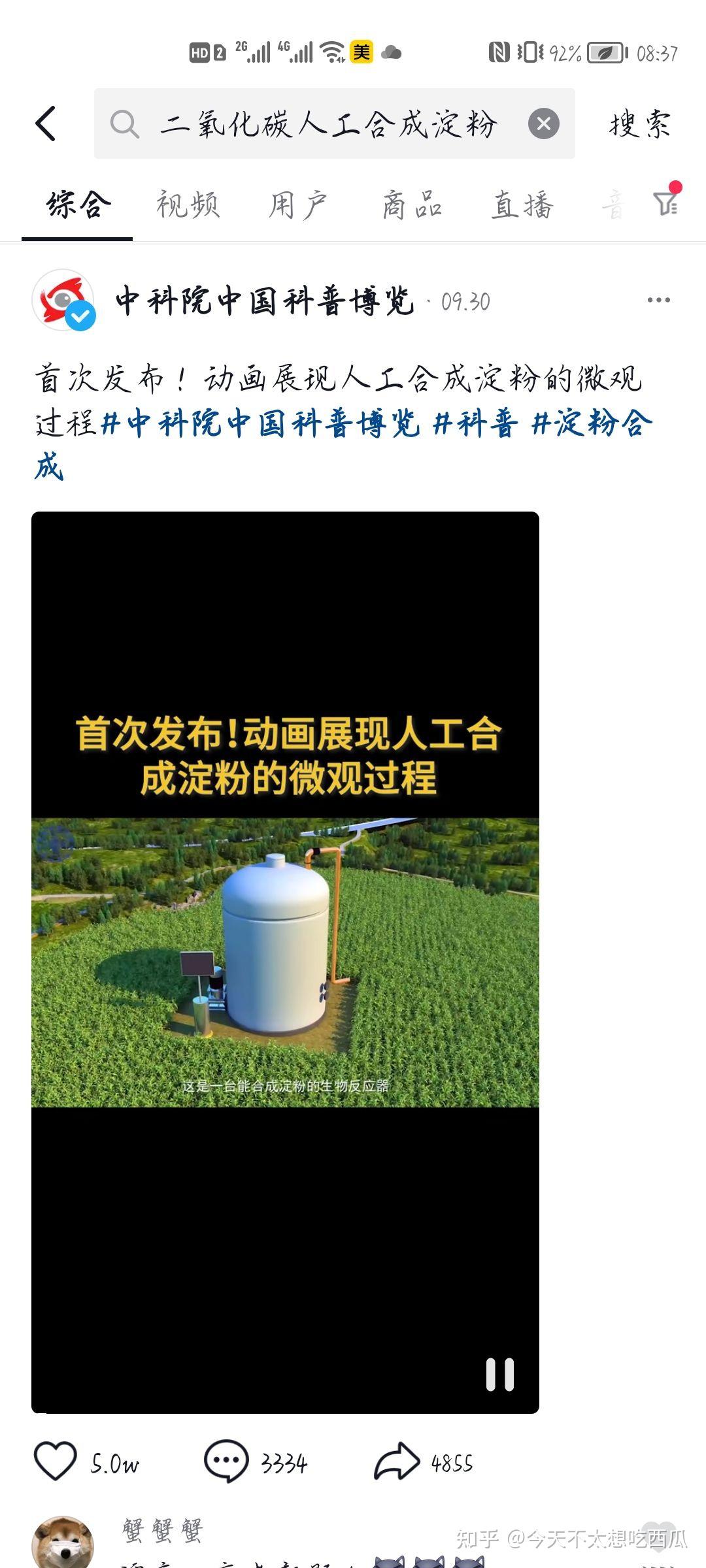Screen dimensions: 706x1568
Task: Open 中科院中国科普博览 profile avatar
Action: point(63,301)
